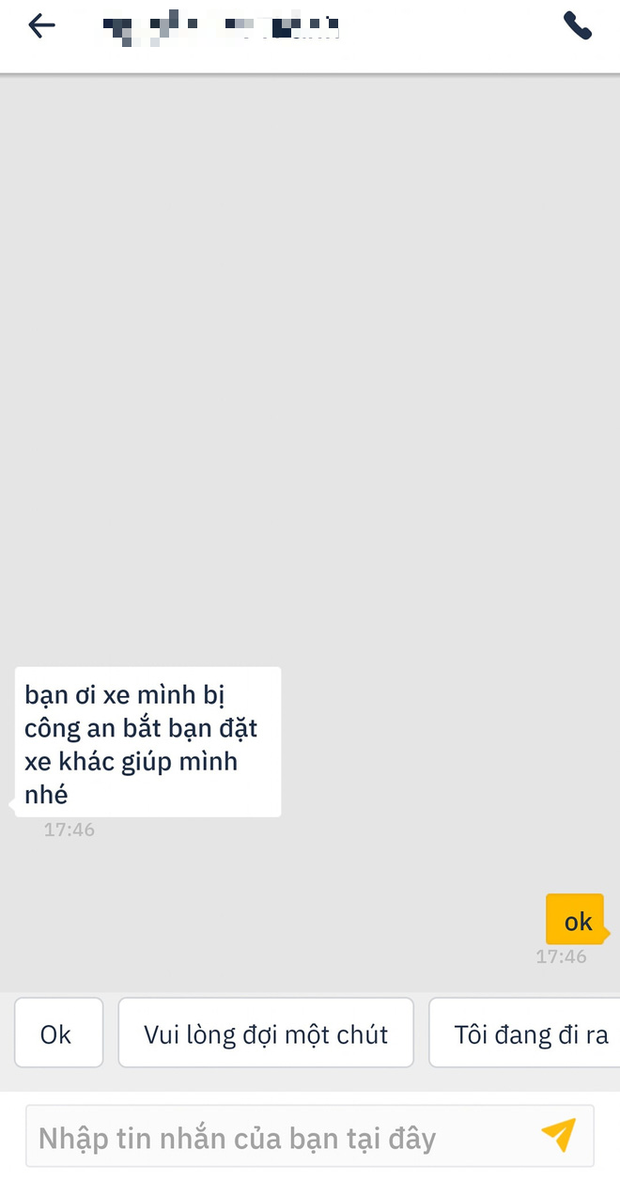Go back using the arrow icon
The image size is (620, 1180).
point(42,27)
